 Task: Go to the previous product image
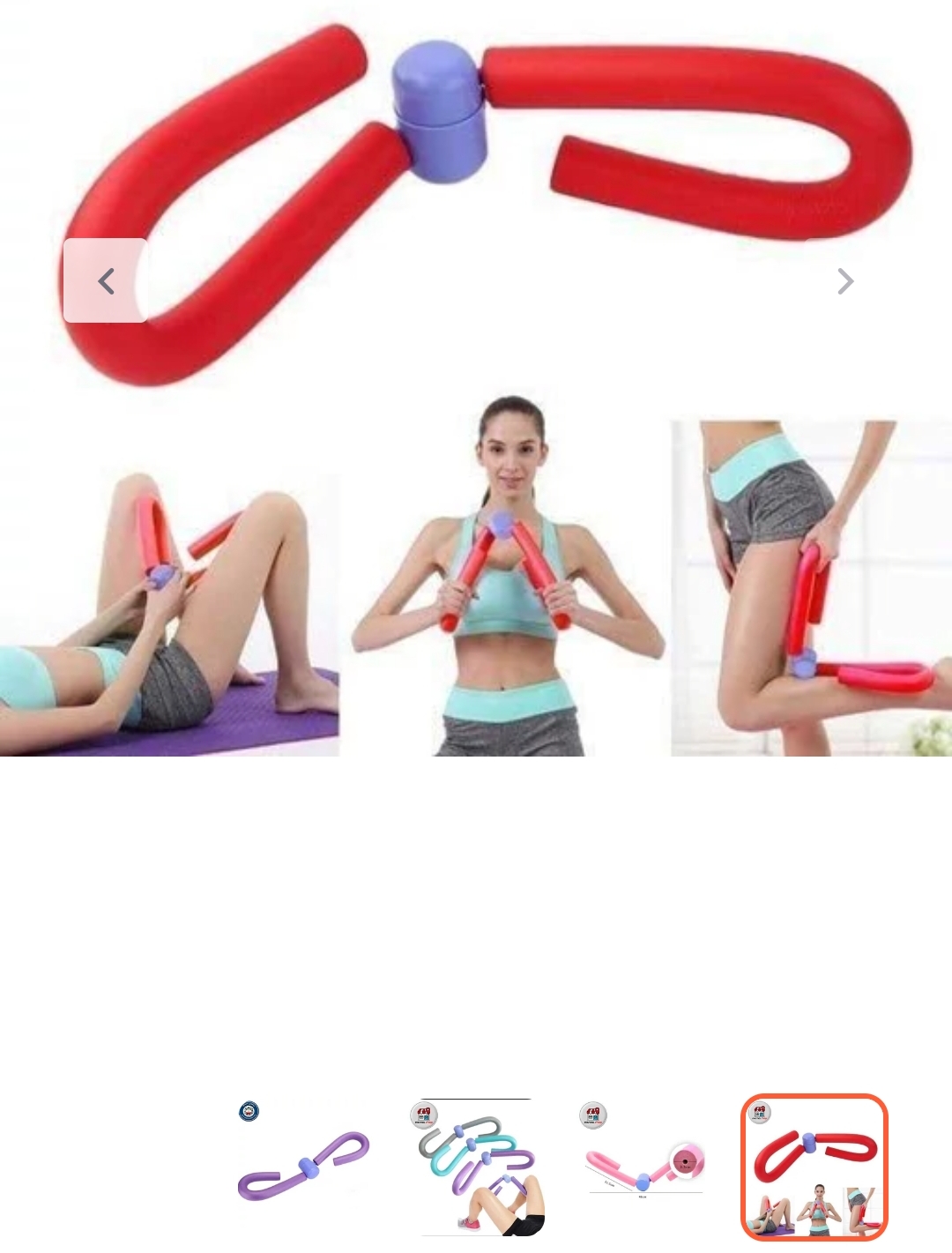point(106,281)
